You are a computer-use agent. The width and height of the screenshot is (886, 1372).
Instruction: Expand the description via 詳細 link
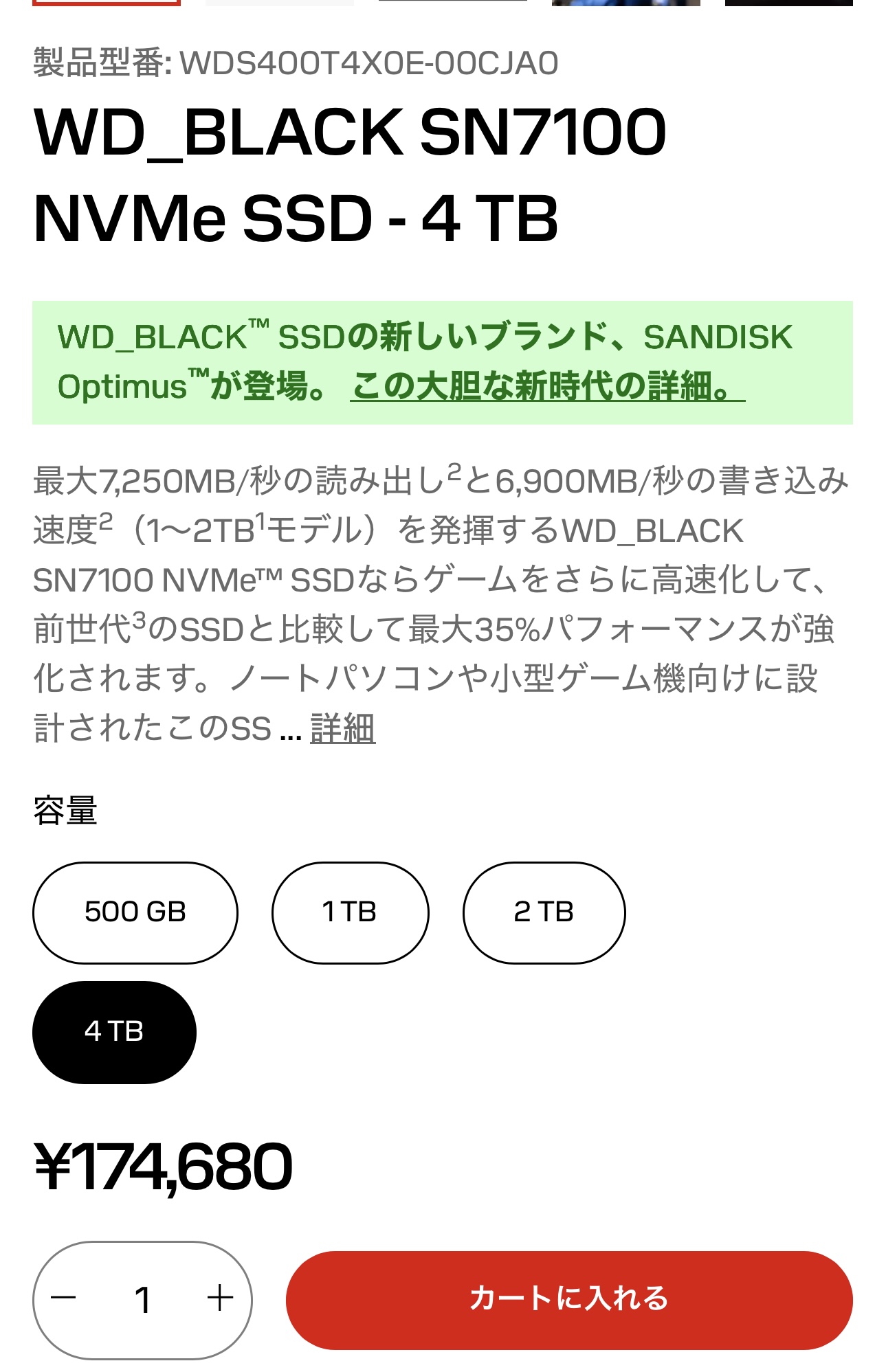(342, 728)
